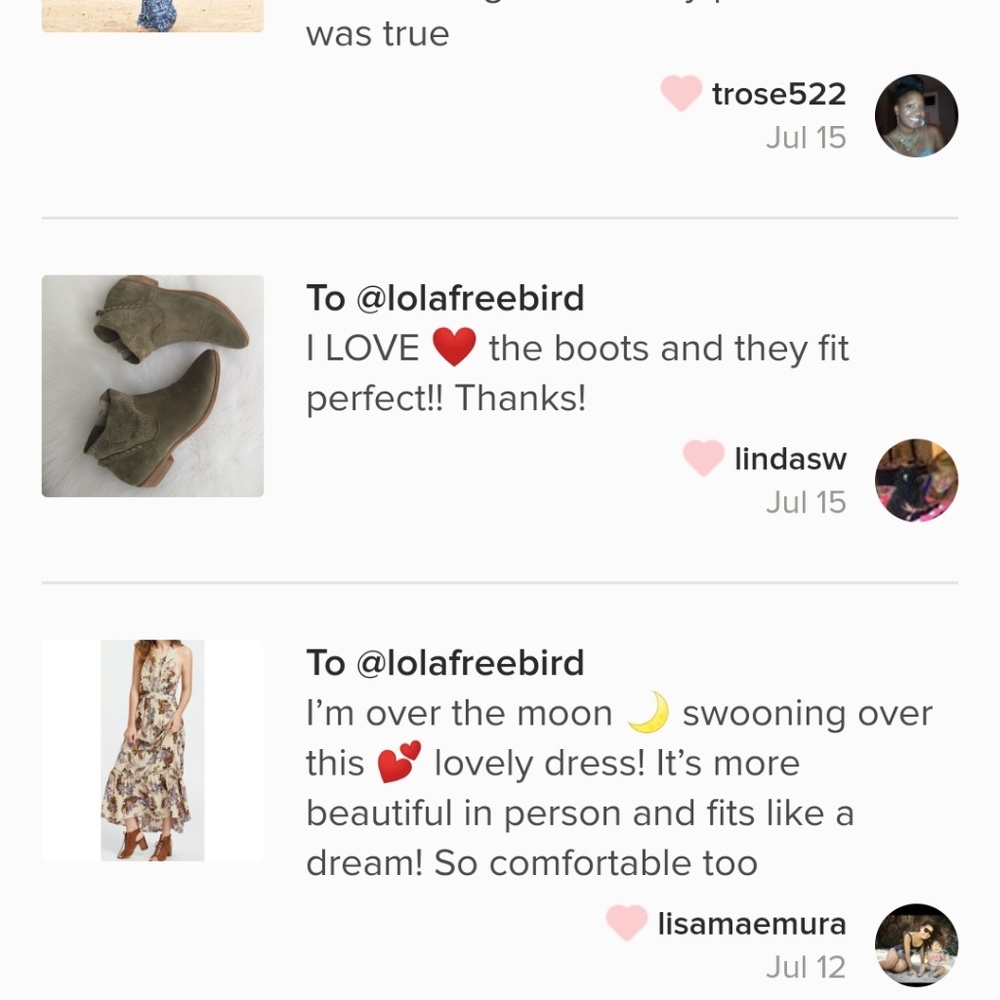Like the love note from trose522
The width and height of the screenshot is (1000, 1000).
point(681,94)
